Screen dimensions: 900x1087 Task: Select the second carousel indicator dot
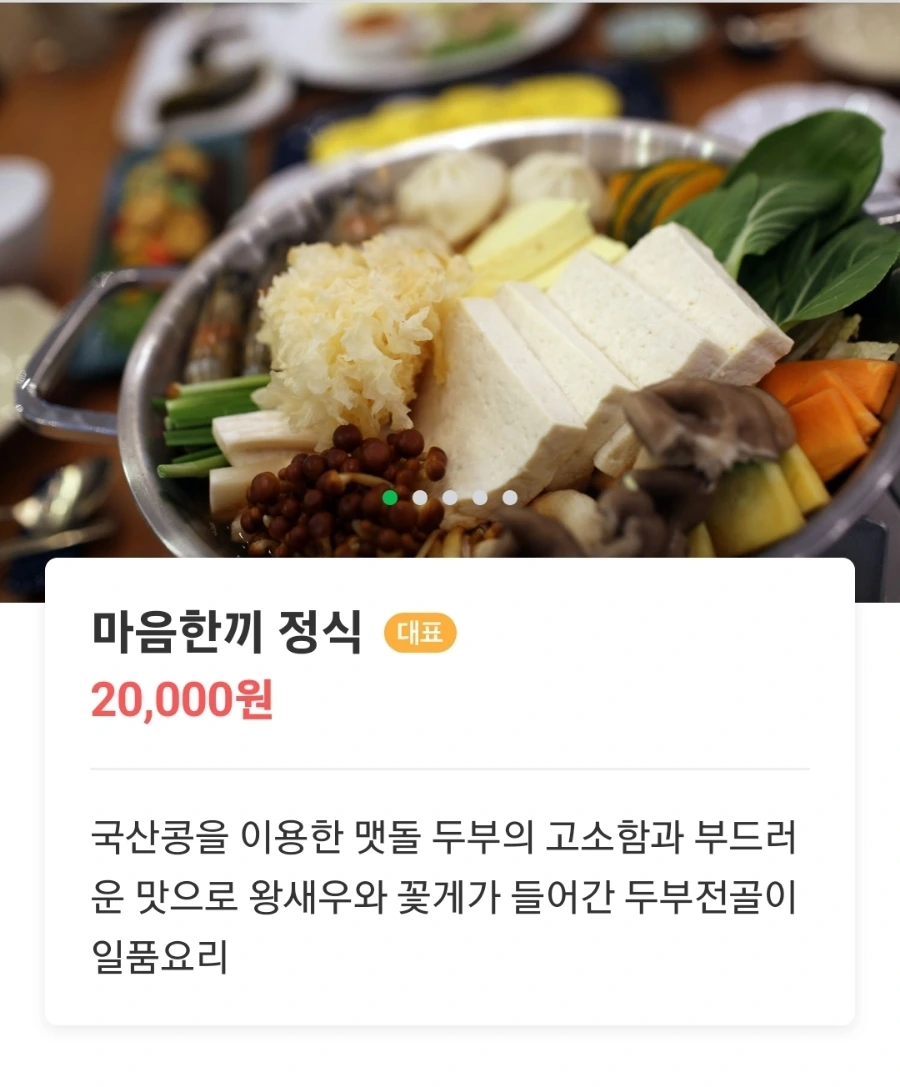tap(418, 496)
